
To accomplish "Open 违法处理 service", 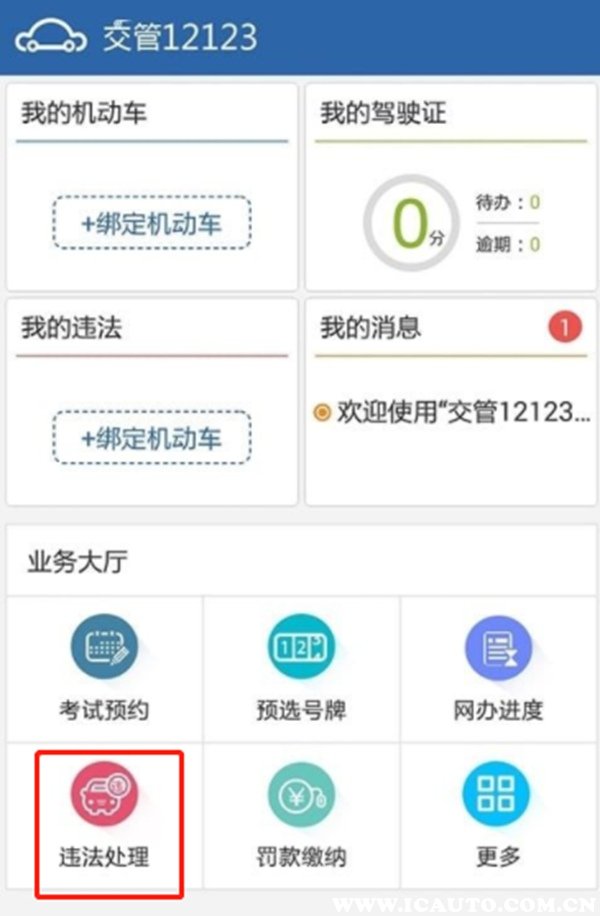I will pos(105,816).
